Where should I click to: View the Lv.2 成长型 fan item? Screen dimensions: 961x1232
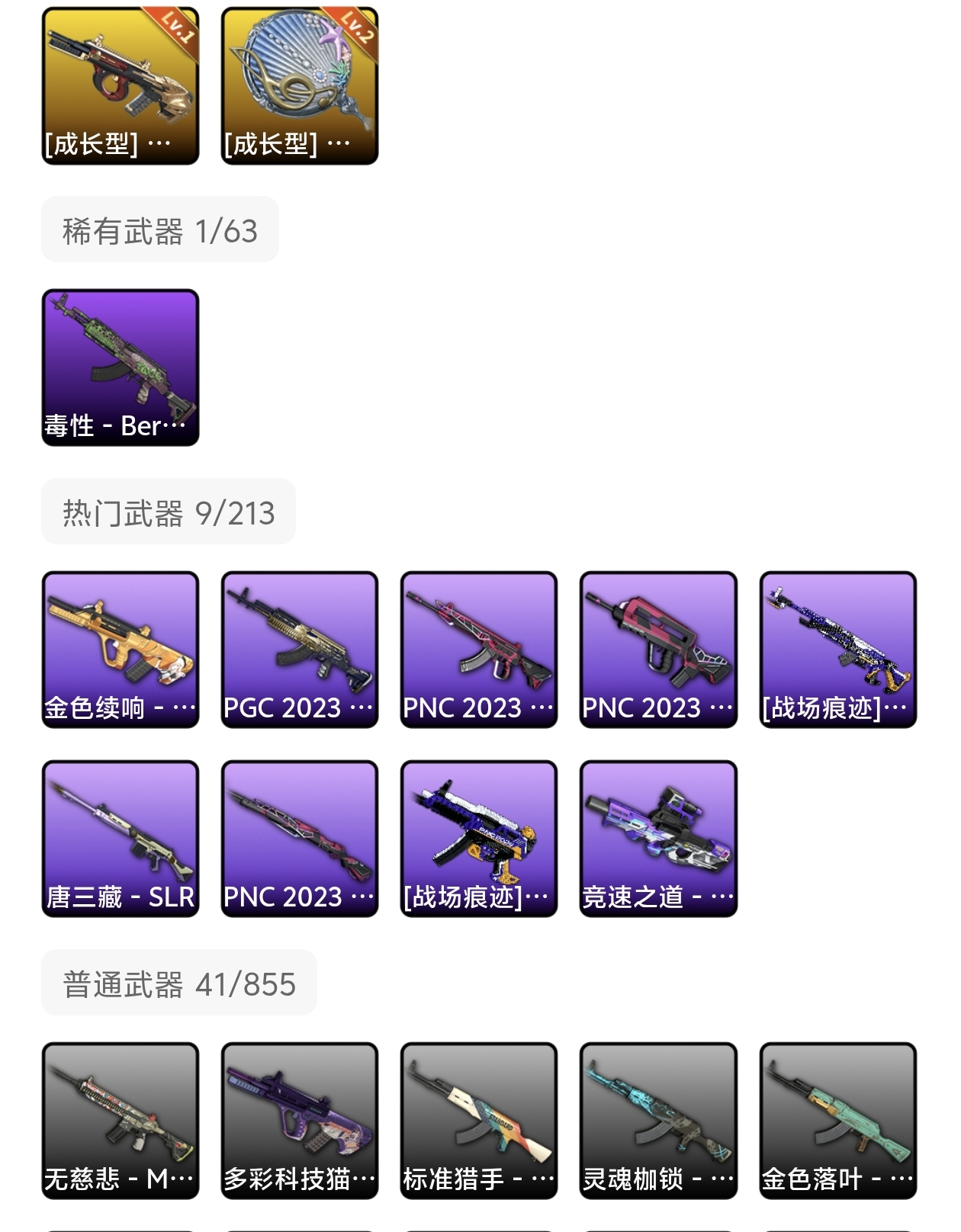(x=300, y=85)
